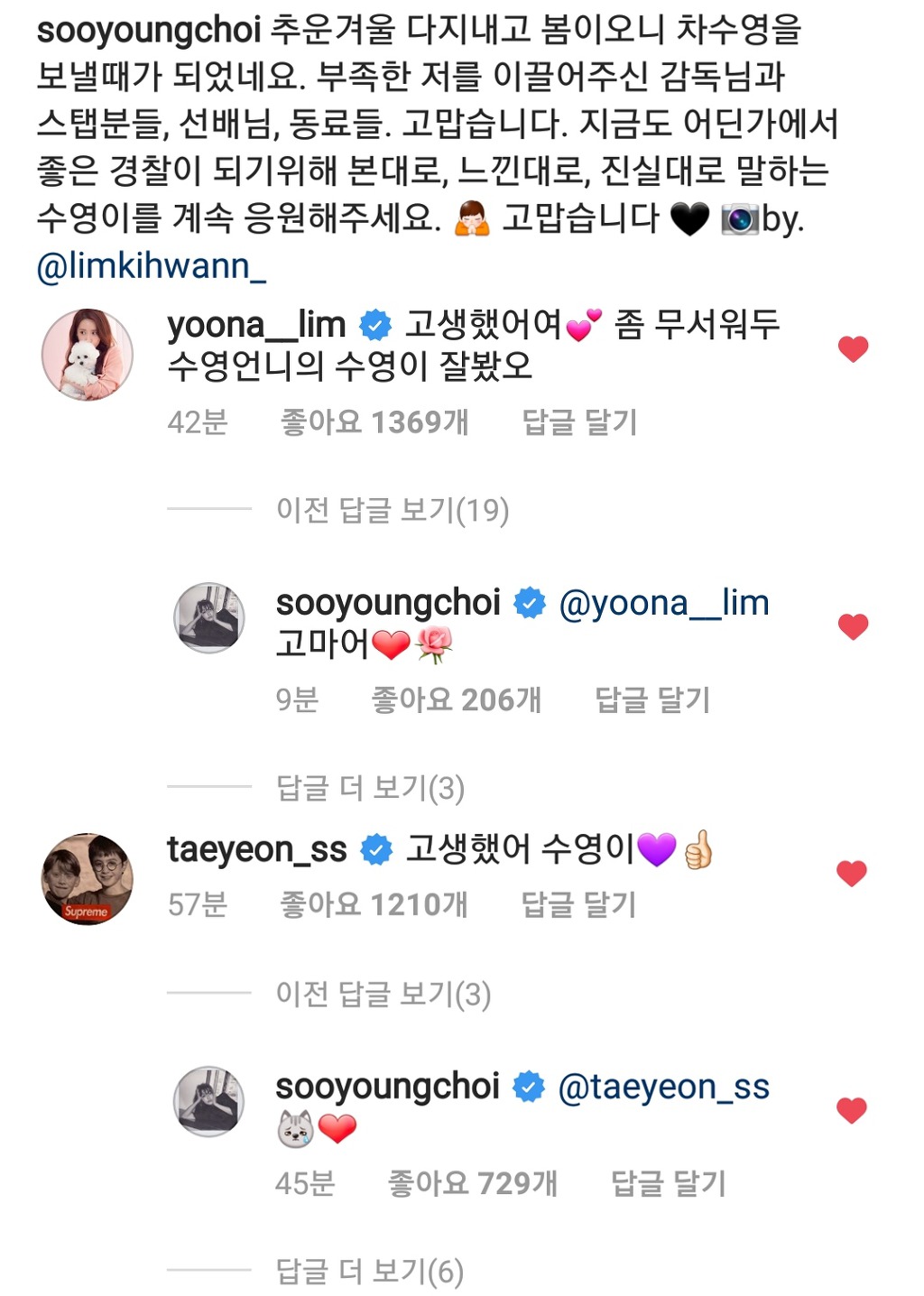Open yoona__lim's profile picture
Viewport: 924px width, 1296px height.
88,354
